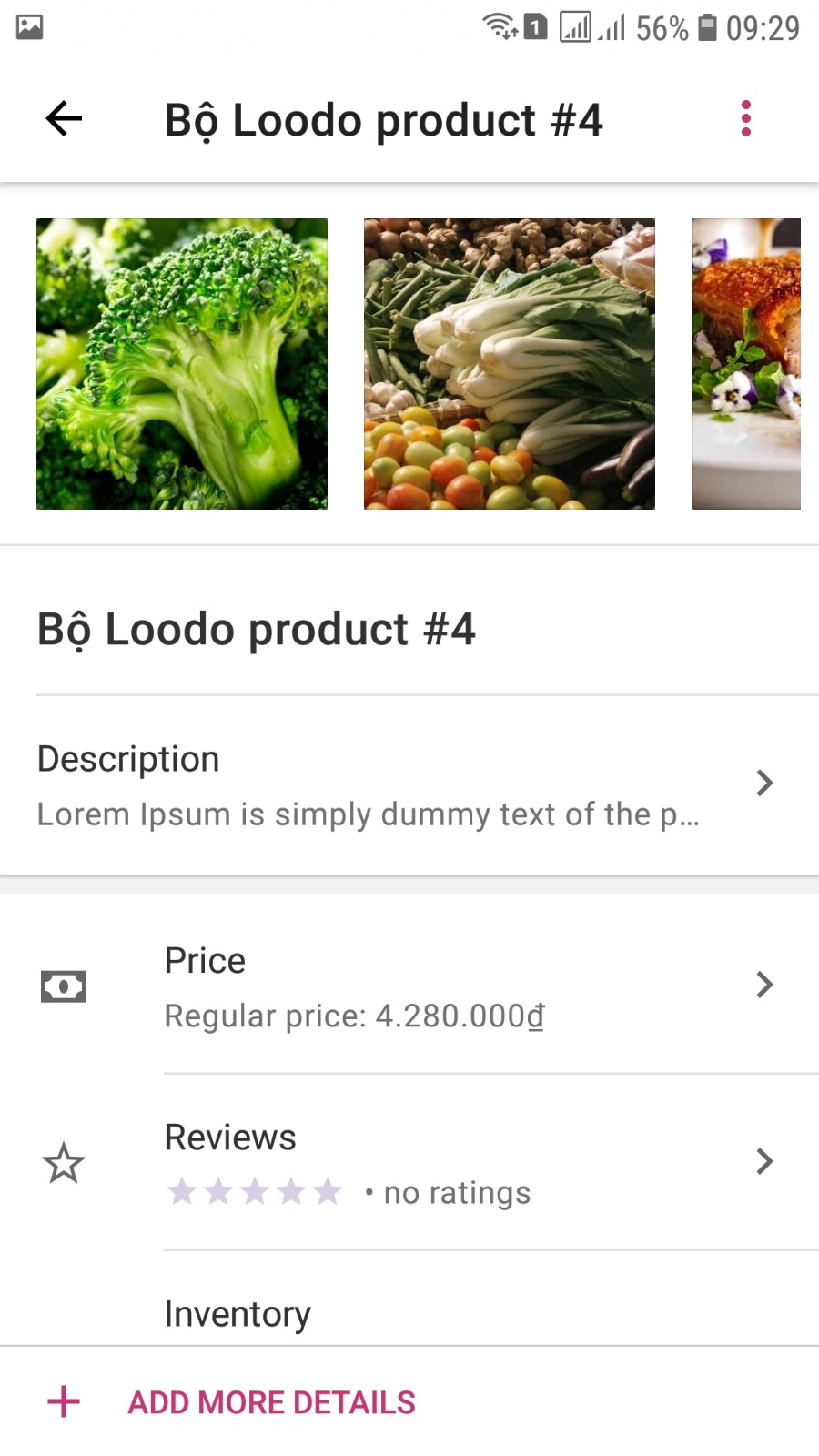Open the three-dot overflow menu

[x=746, y=118]
